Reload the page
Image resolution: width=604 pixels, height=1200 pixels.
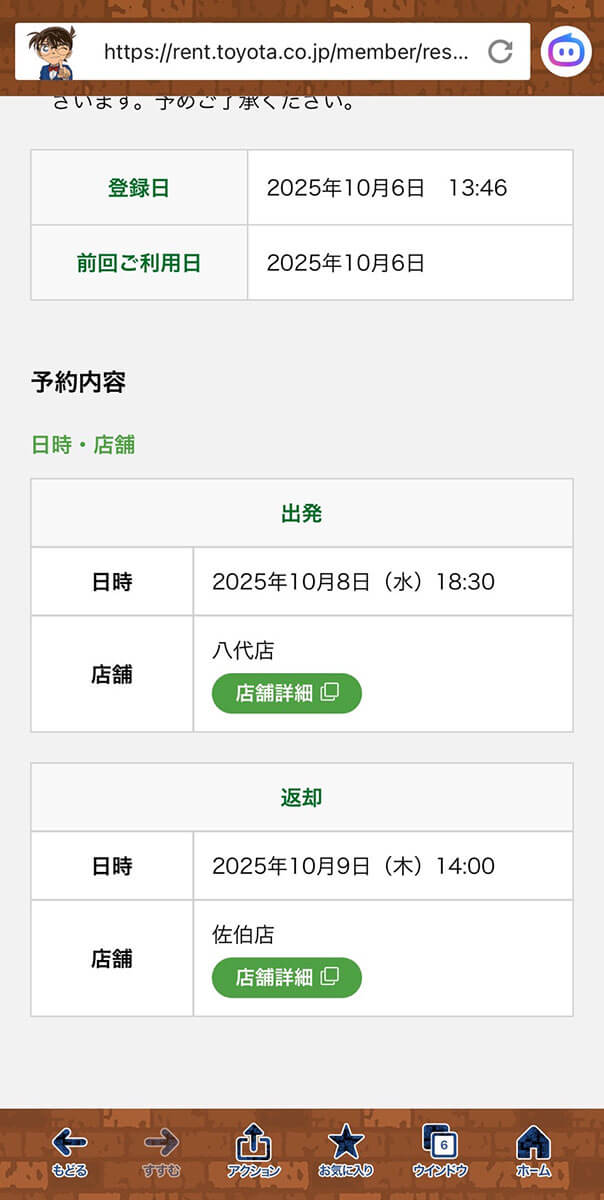pyautogui.click(x=500, y=52)
